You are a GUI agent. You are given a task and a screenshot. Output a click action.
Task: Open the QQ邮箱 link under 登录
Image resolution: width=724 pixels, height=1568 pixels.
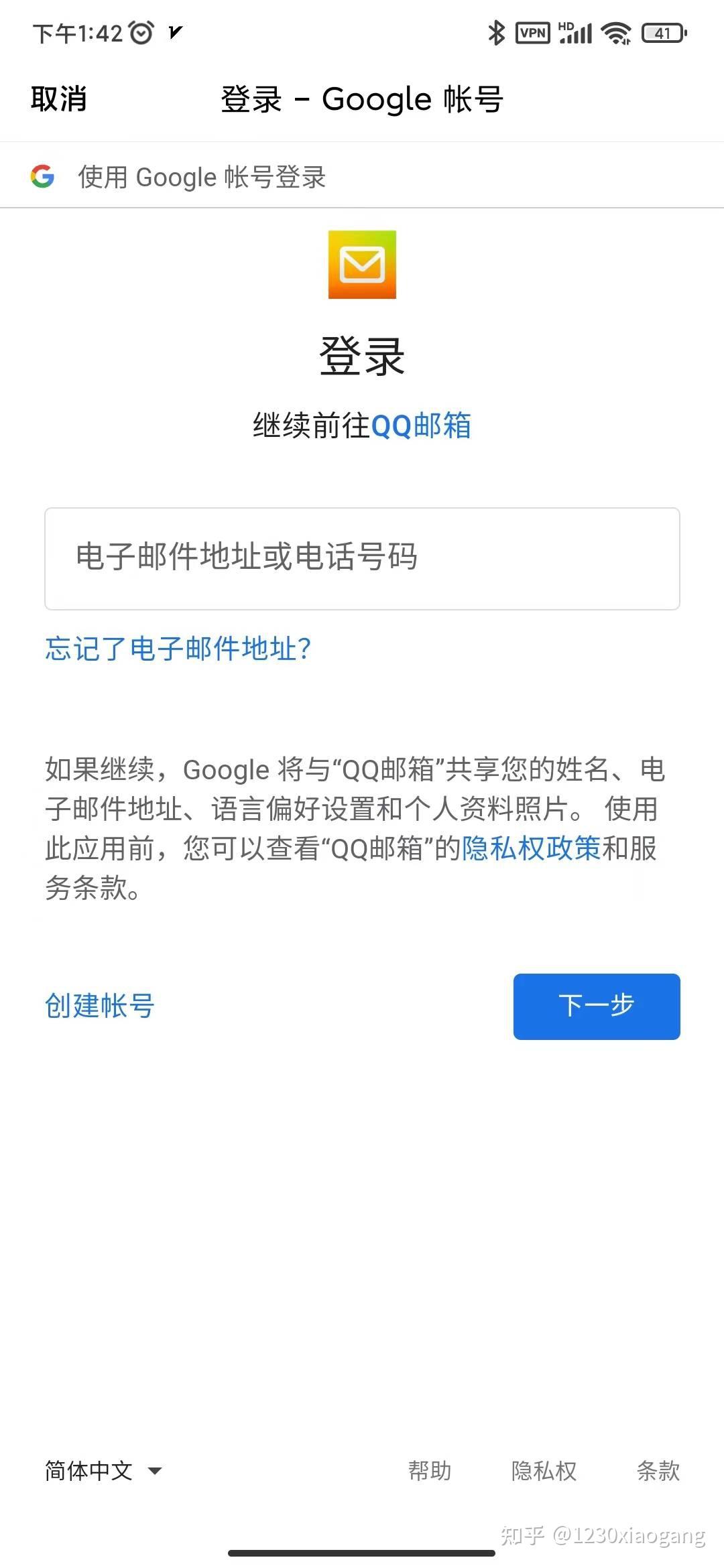pos(421,426)
